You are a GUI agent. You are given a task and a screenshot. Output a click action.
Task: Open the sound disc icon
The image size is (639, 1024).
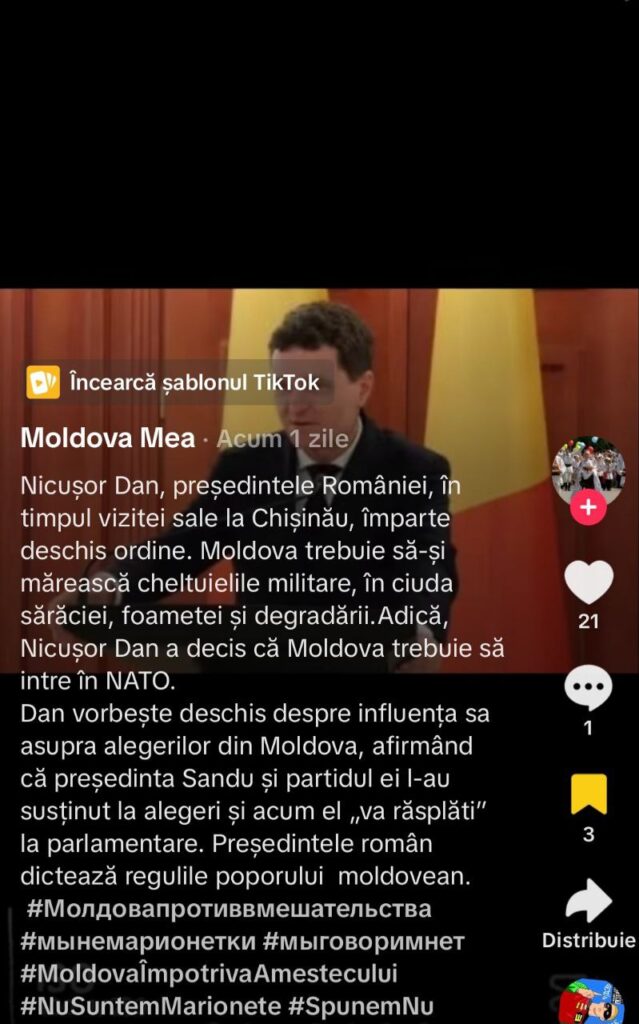pos(590,1002)
